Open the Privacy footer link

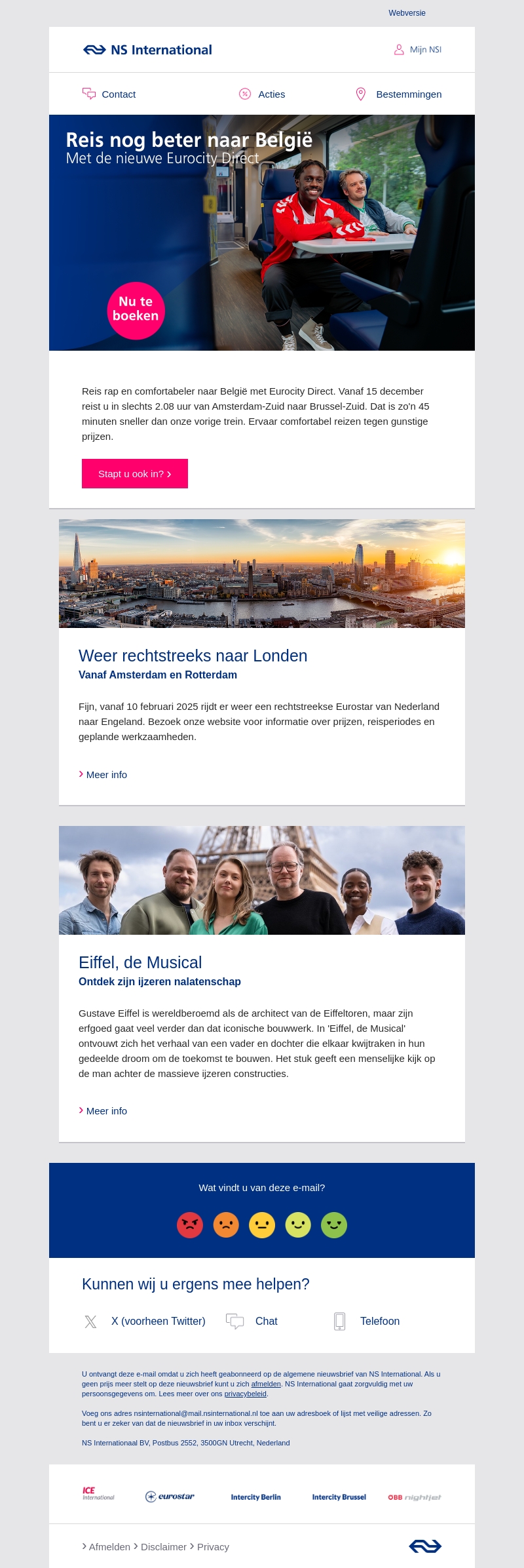tap(213, 1547)
